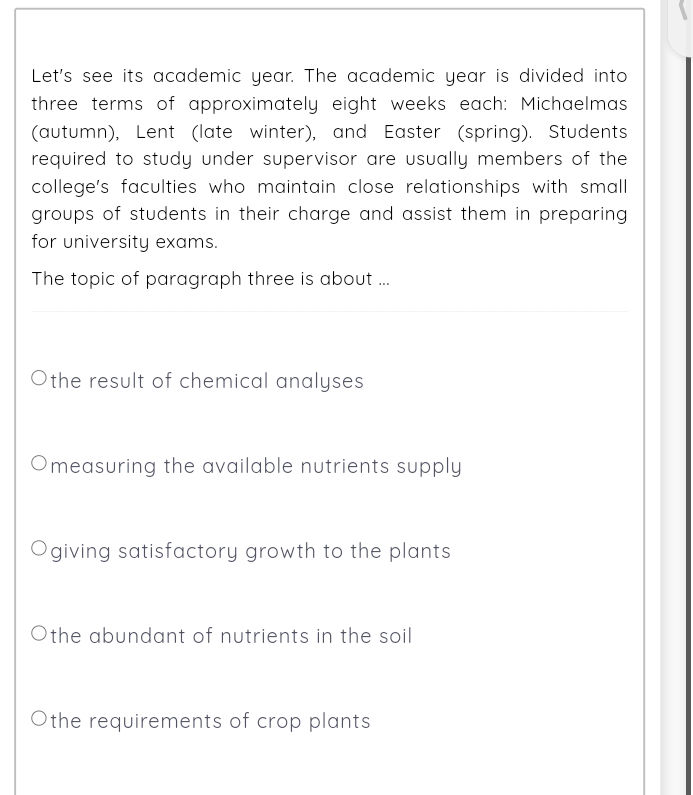Viewport: 693px width, 795px height.
Task: Mark 'the abundant of nutrients in the soil'
Action: 39,633
